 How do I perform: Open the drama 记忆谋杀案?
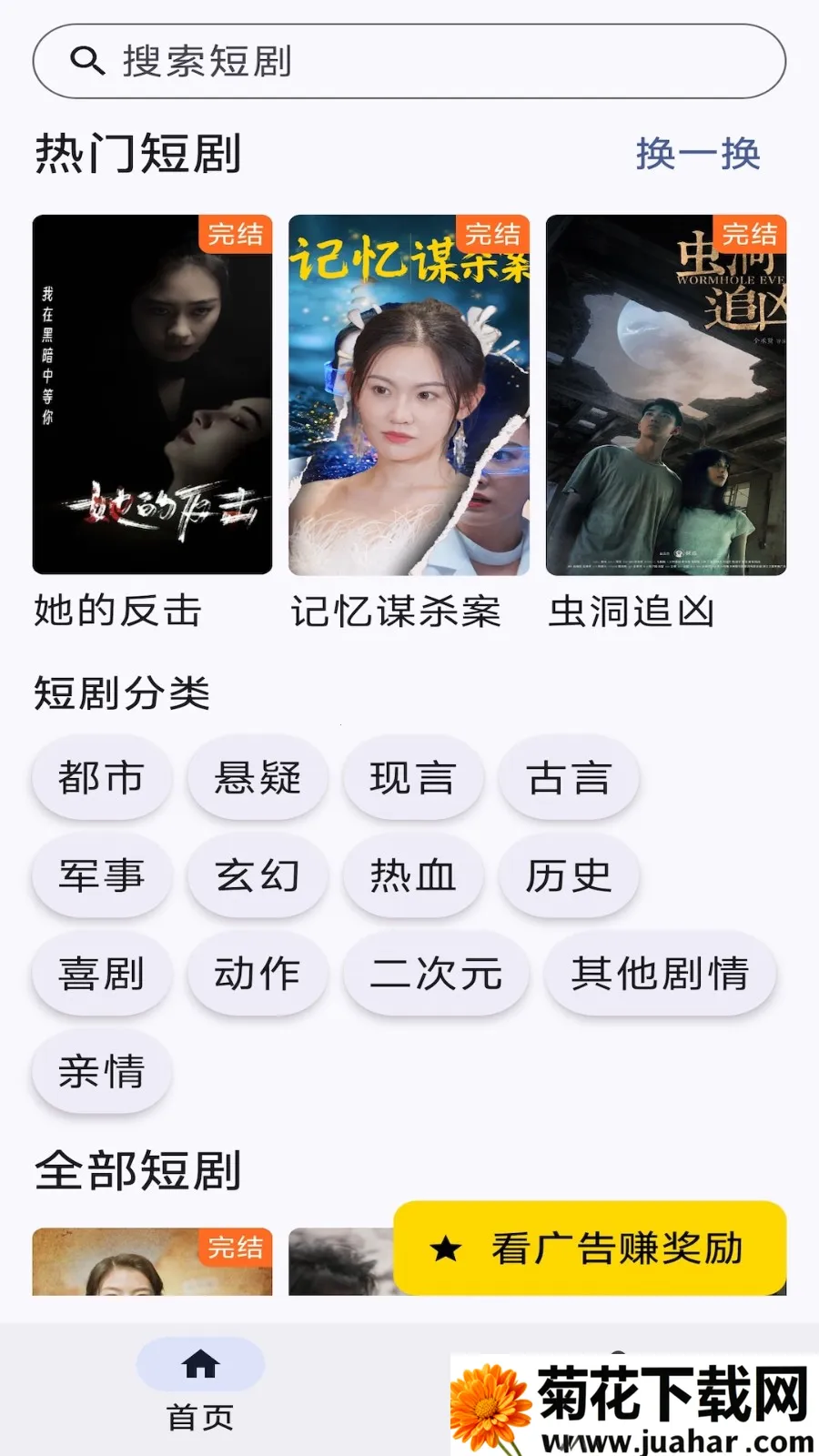409,395
